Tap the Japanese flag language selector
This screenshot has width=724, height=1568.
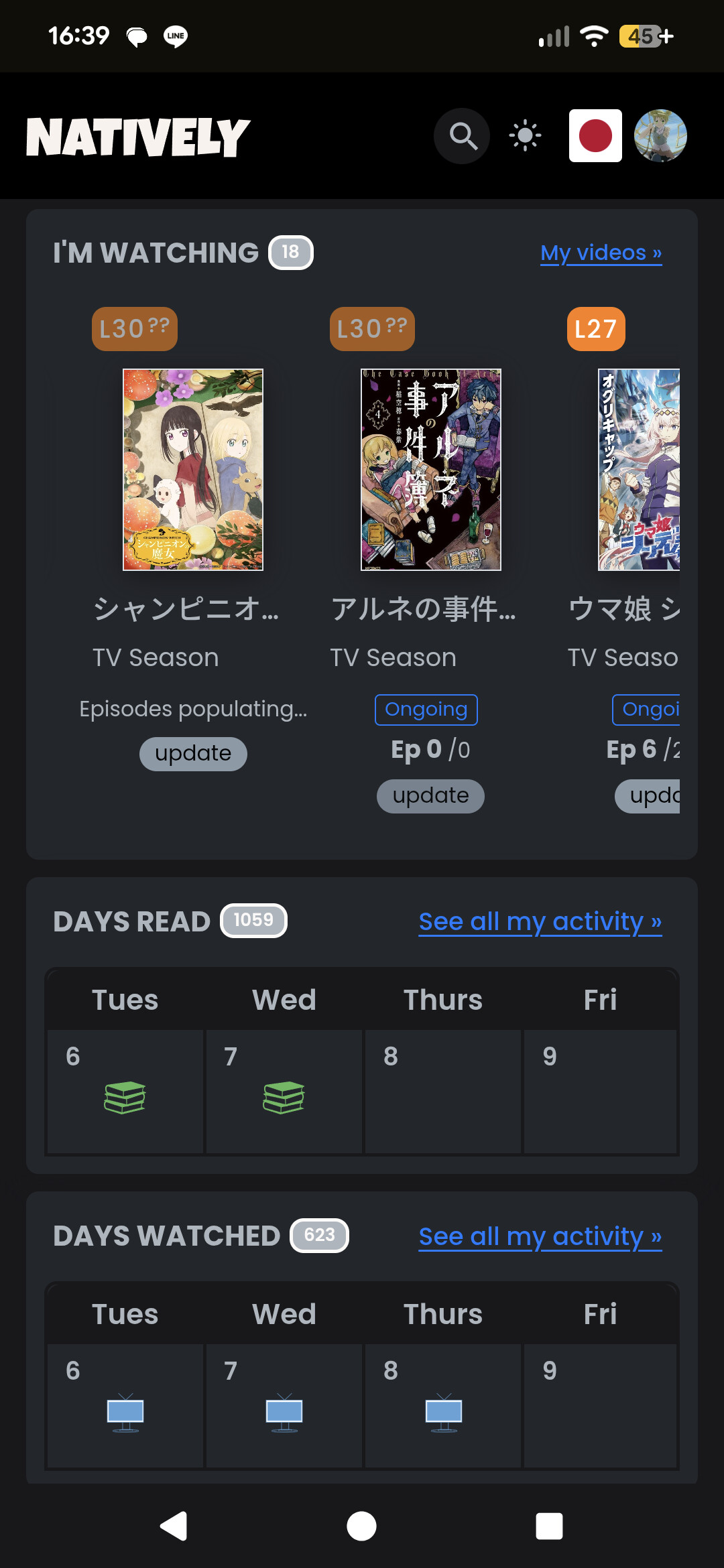pos(595,136)
